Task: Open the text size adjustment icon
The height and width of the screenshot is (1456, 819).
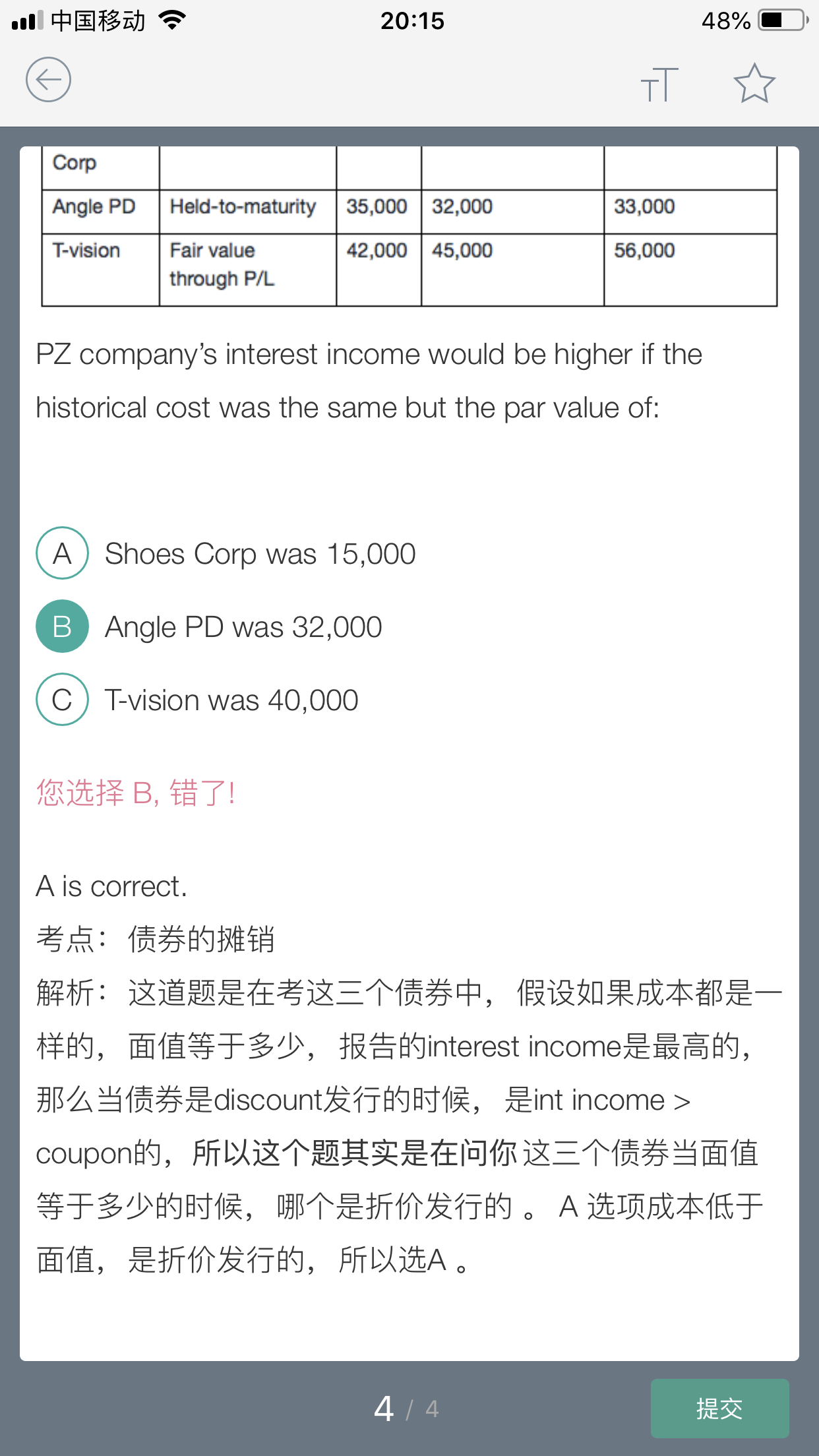Action: [659, 84]
